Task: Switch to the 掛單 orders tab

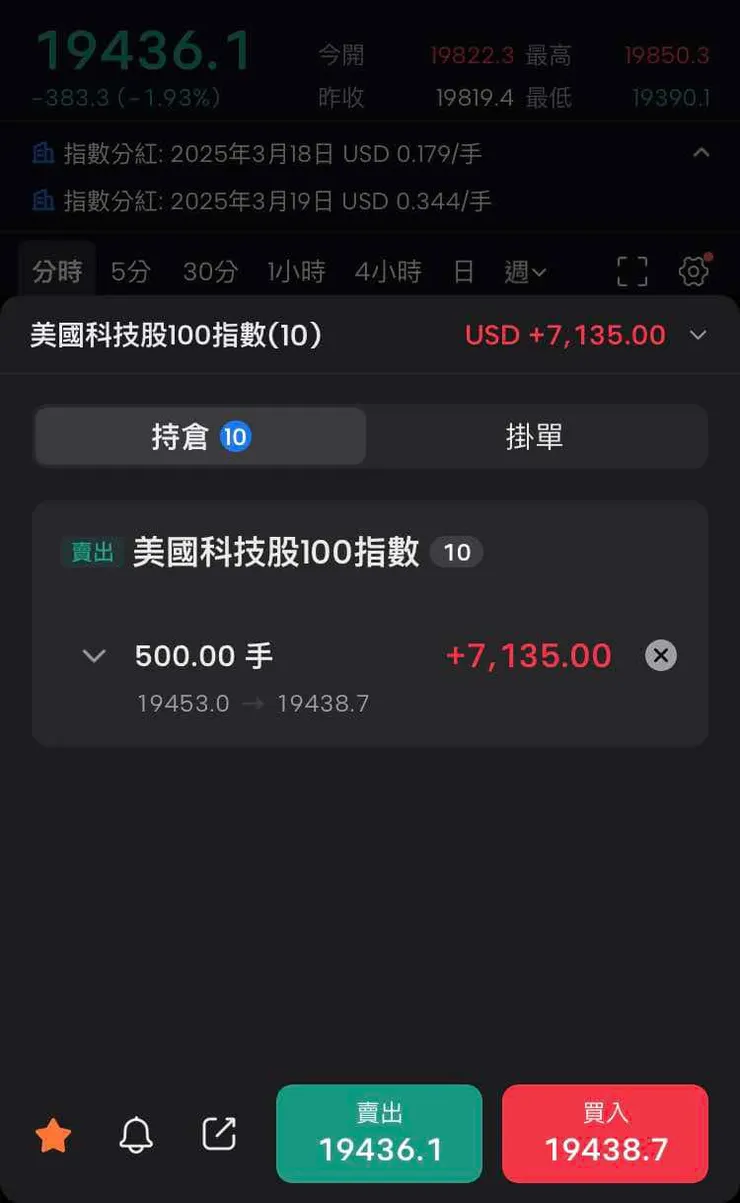Action: pos(536,435)
